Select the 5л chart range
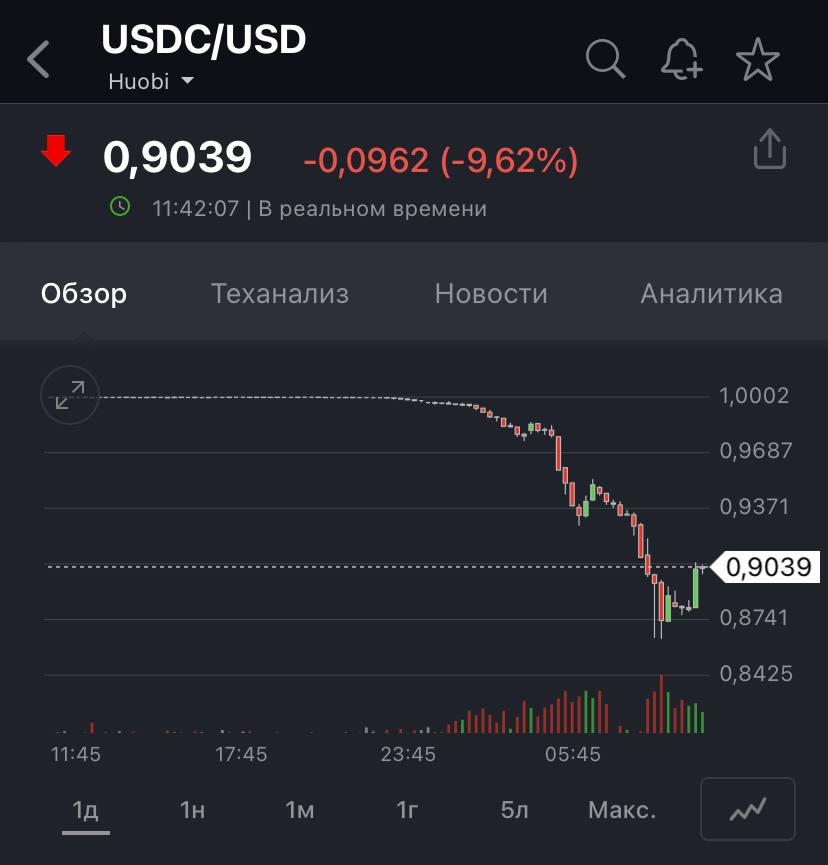 click(x=514, y=810)
